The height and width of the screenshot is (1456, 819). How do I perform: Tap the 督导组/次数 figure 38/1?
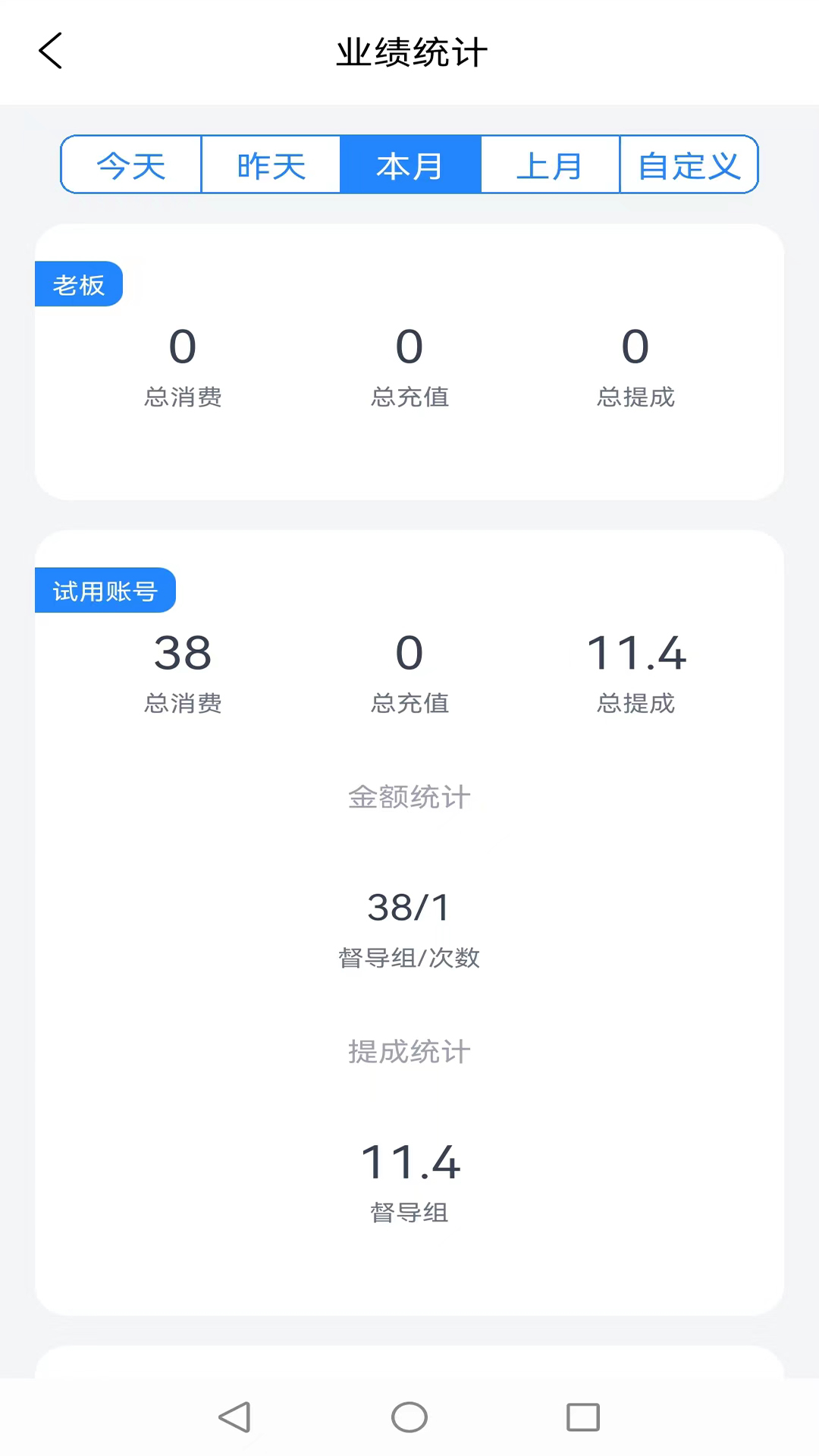pos(409,907)
